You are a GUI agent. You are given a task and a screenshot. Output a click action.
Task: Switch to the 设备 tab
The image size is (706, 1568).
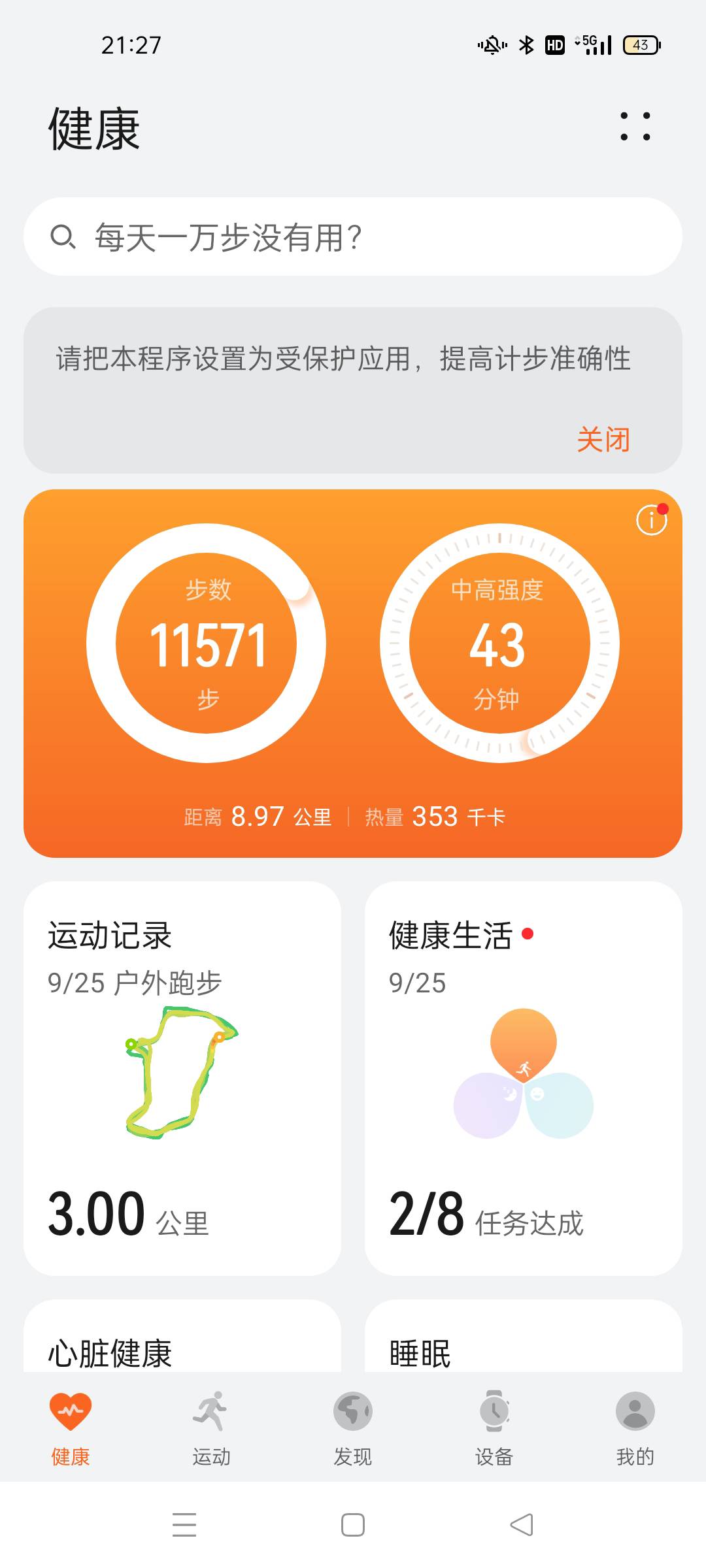point(494,1428)
